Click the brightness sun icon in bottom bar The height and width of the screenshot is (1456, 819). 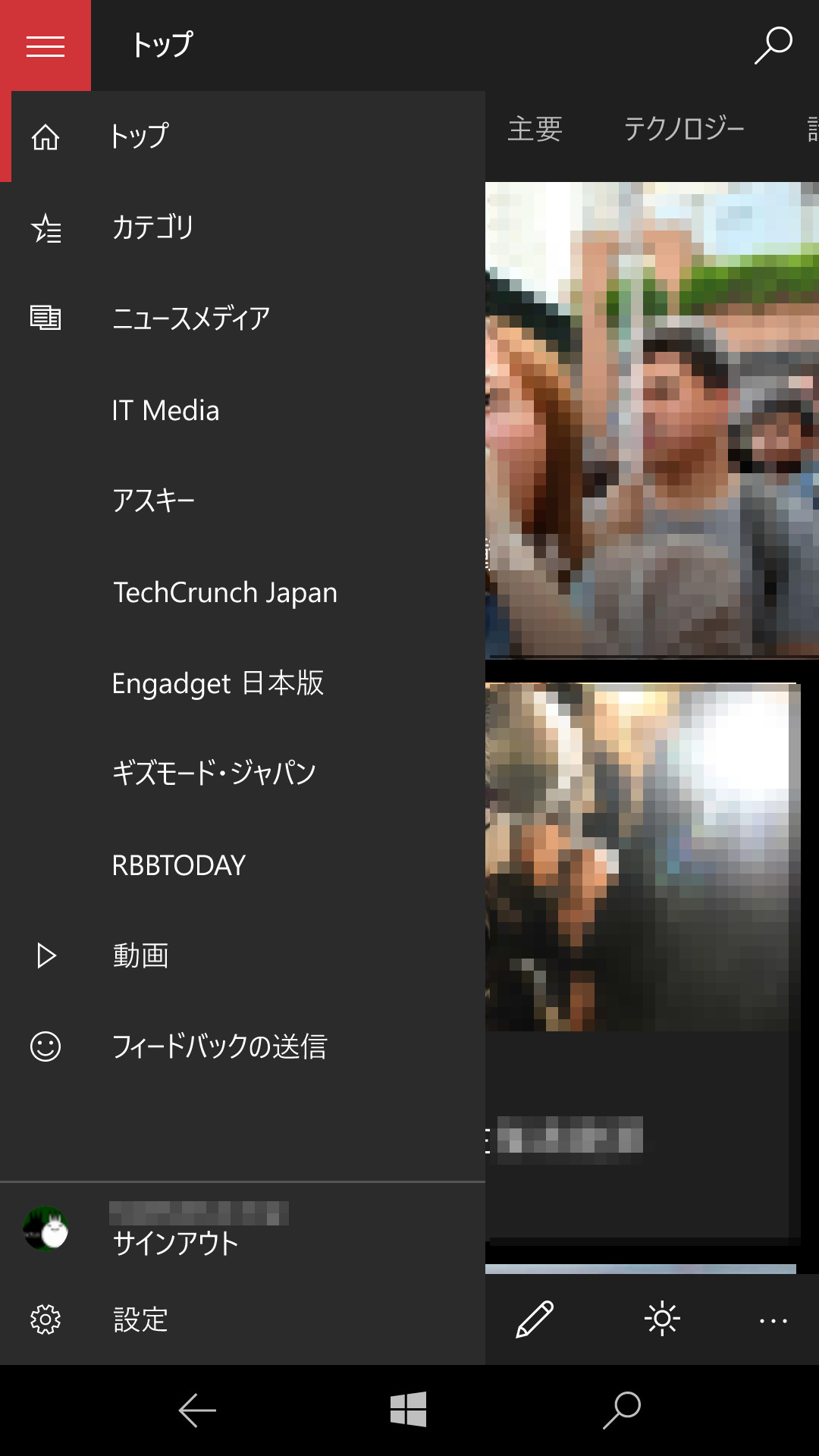click(x=661, y=1319)
